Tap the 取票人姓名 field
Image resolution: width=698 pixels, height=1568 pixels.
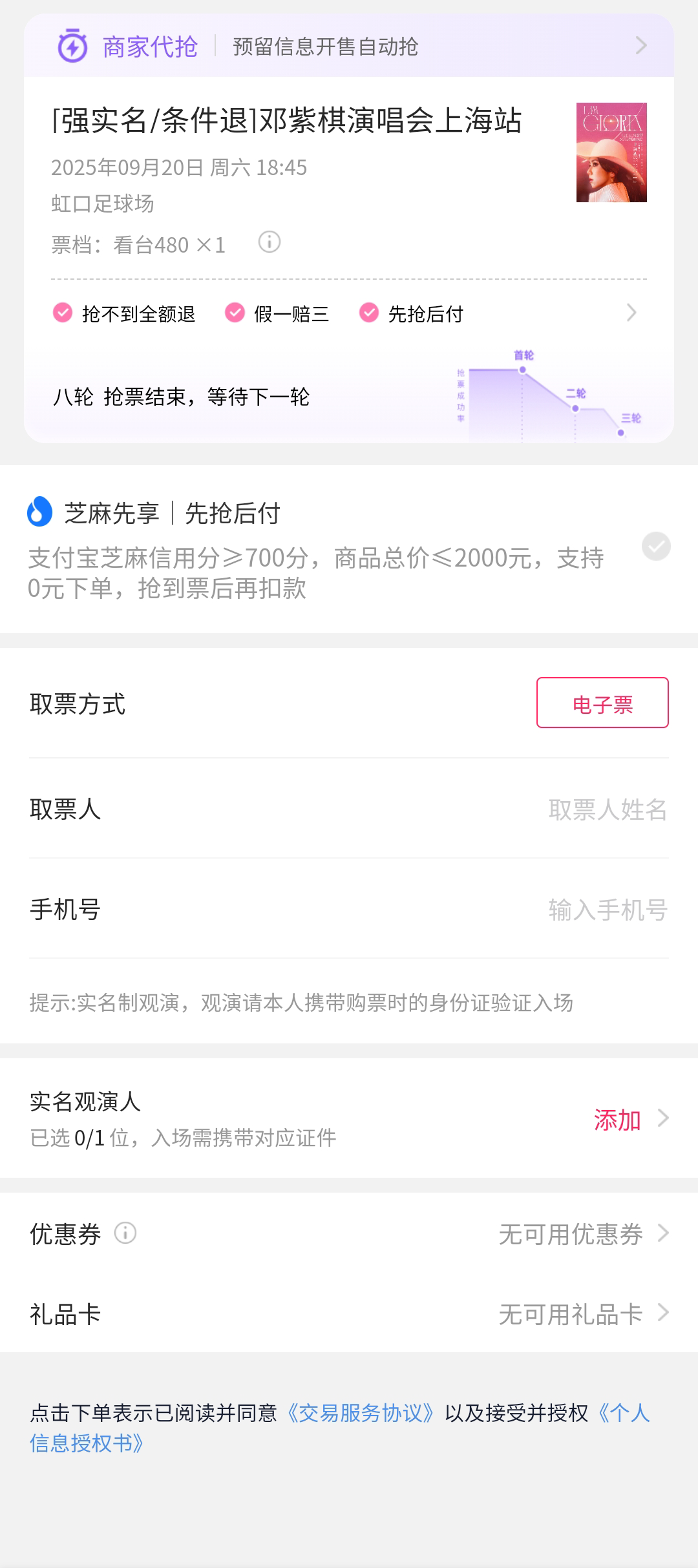(x=607, y=809)
